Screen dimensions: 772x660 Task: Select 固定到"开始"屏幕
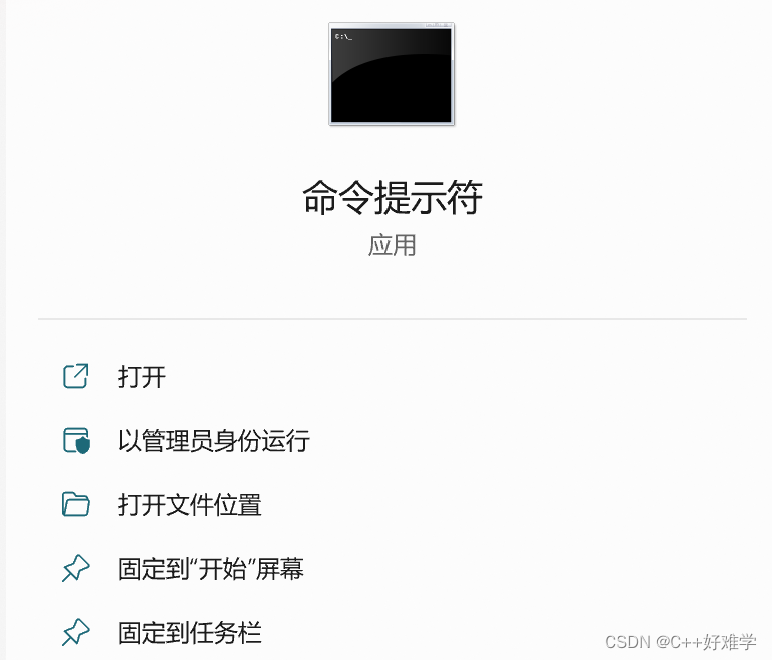(210, 569)
